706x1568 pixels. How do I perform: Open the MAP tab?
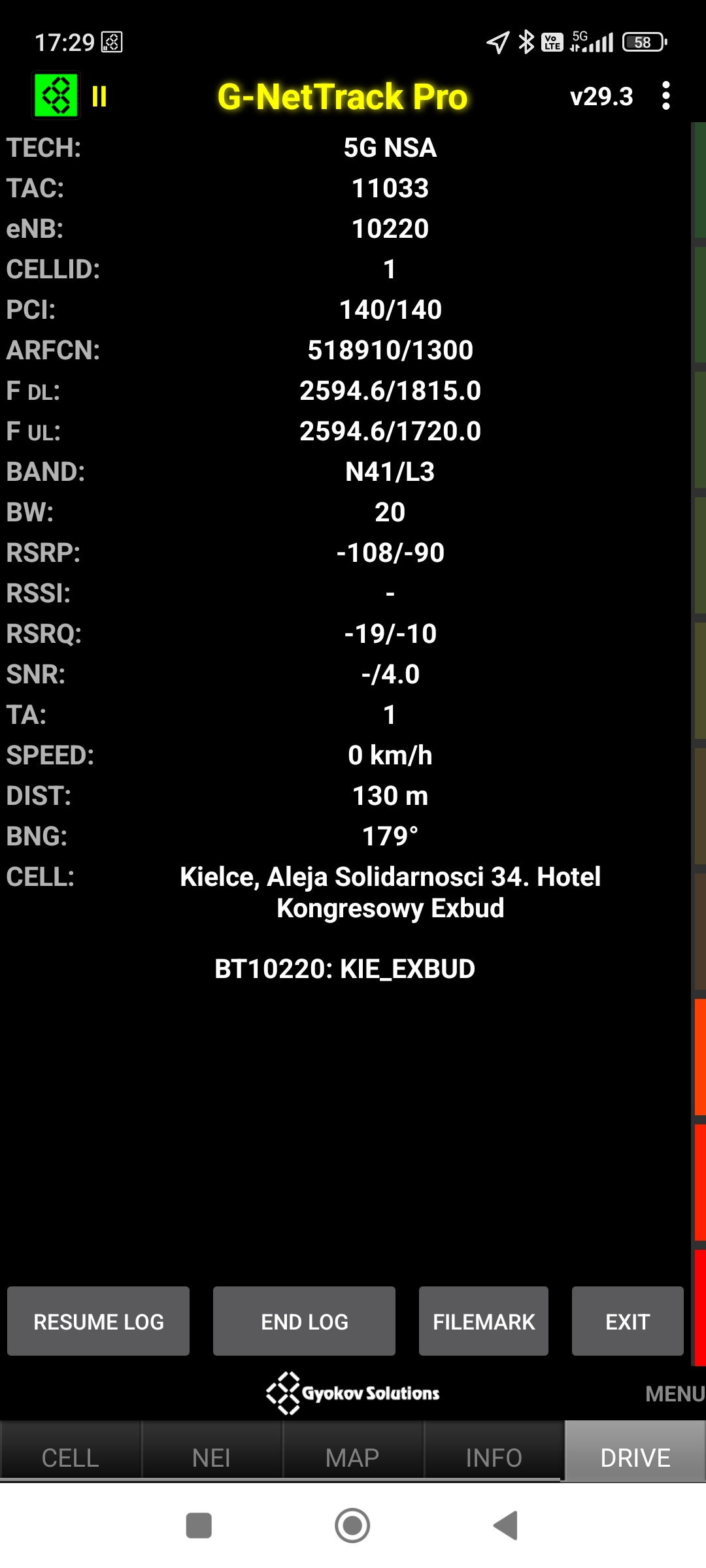click(x=352, y=1458)
